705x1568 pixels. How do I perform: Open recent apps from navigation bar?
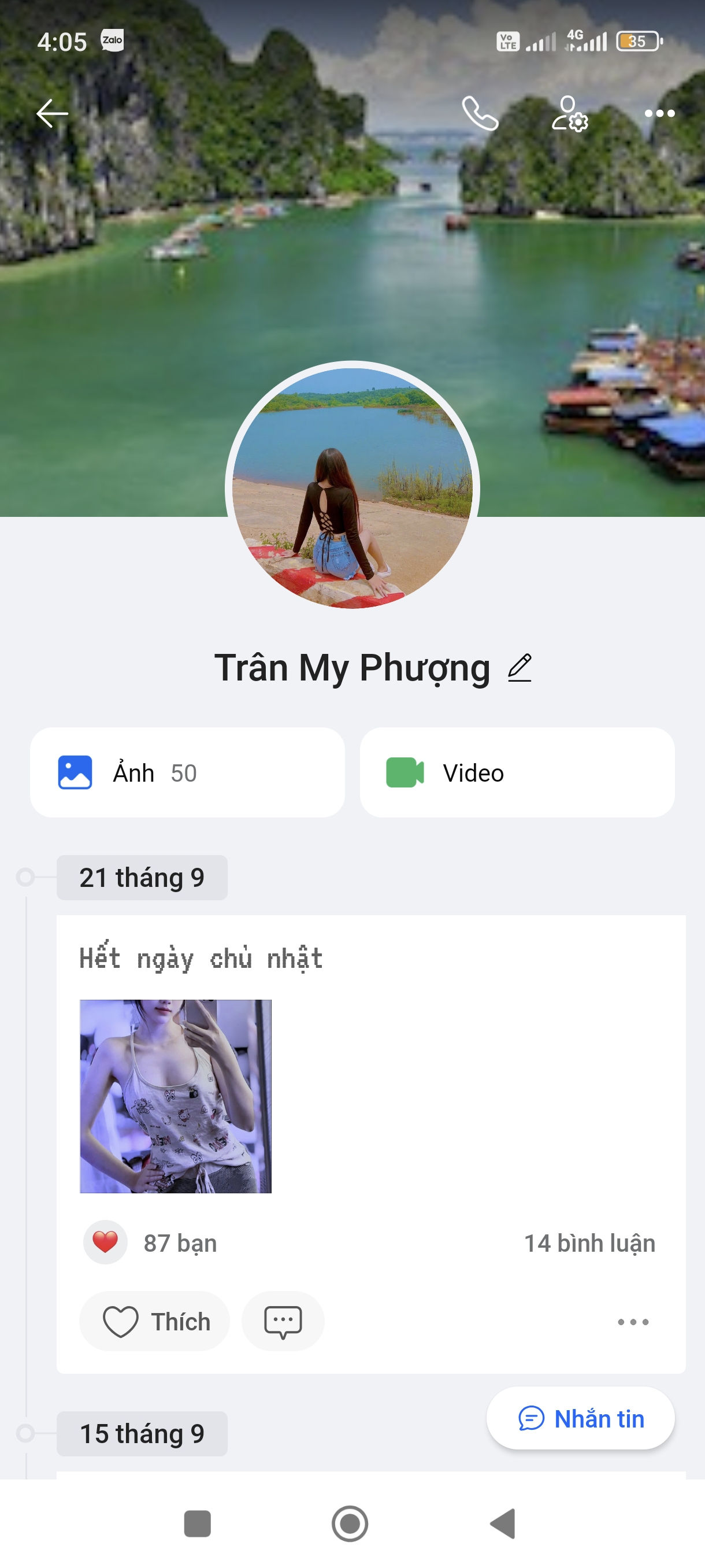pos(197,1523)
